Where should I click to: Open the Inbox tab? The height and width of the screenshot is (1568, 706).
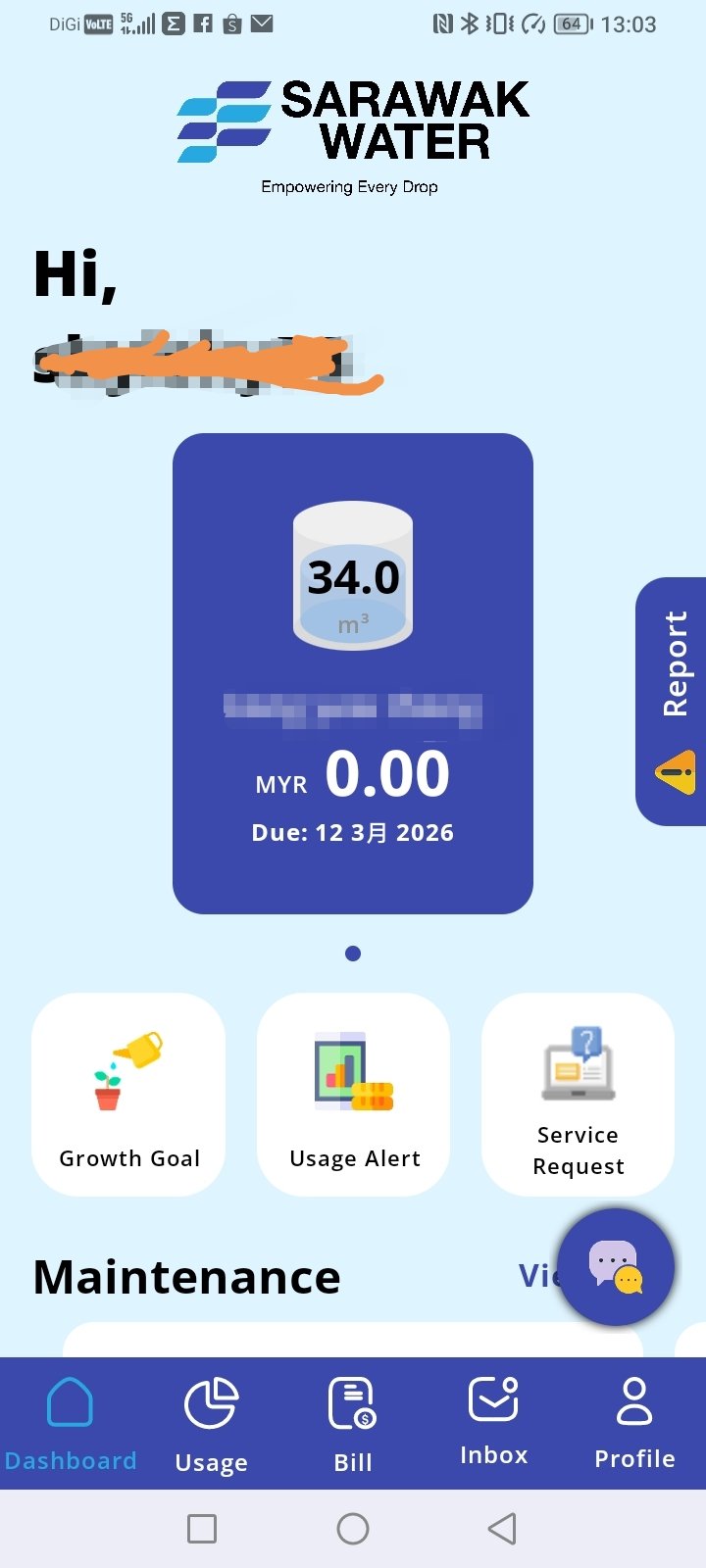pos(493,1423)
